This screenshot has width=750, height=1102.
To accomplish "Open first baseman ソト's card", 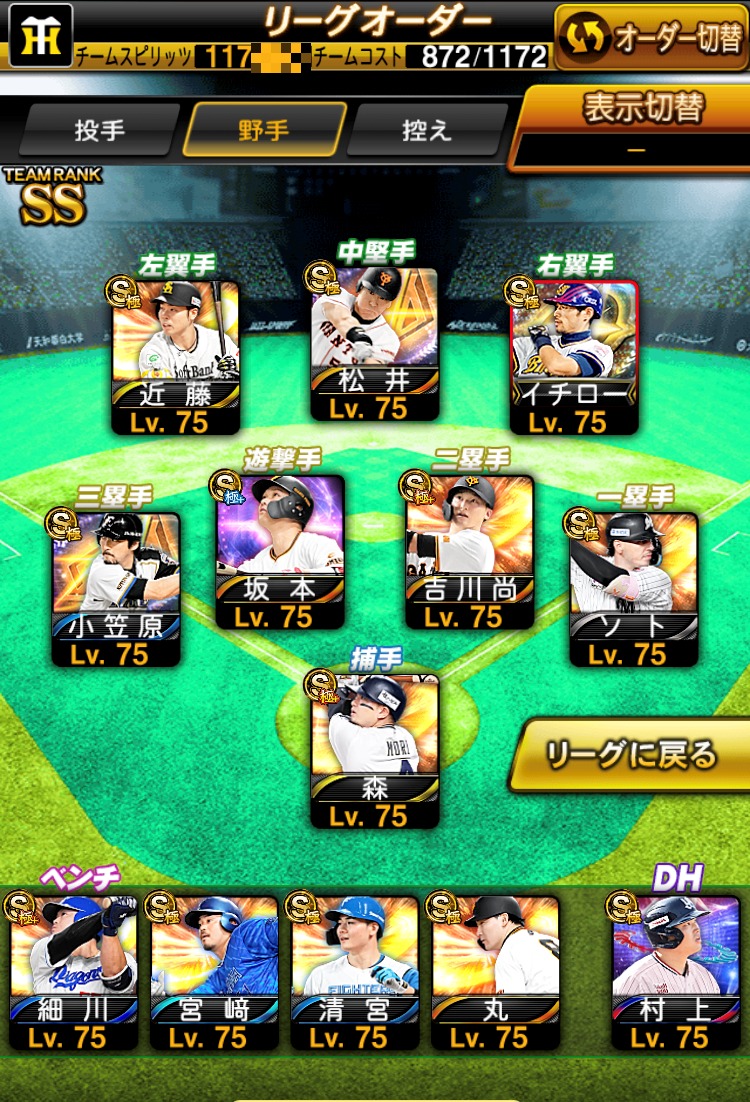I will pos(633,587).
